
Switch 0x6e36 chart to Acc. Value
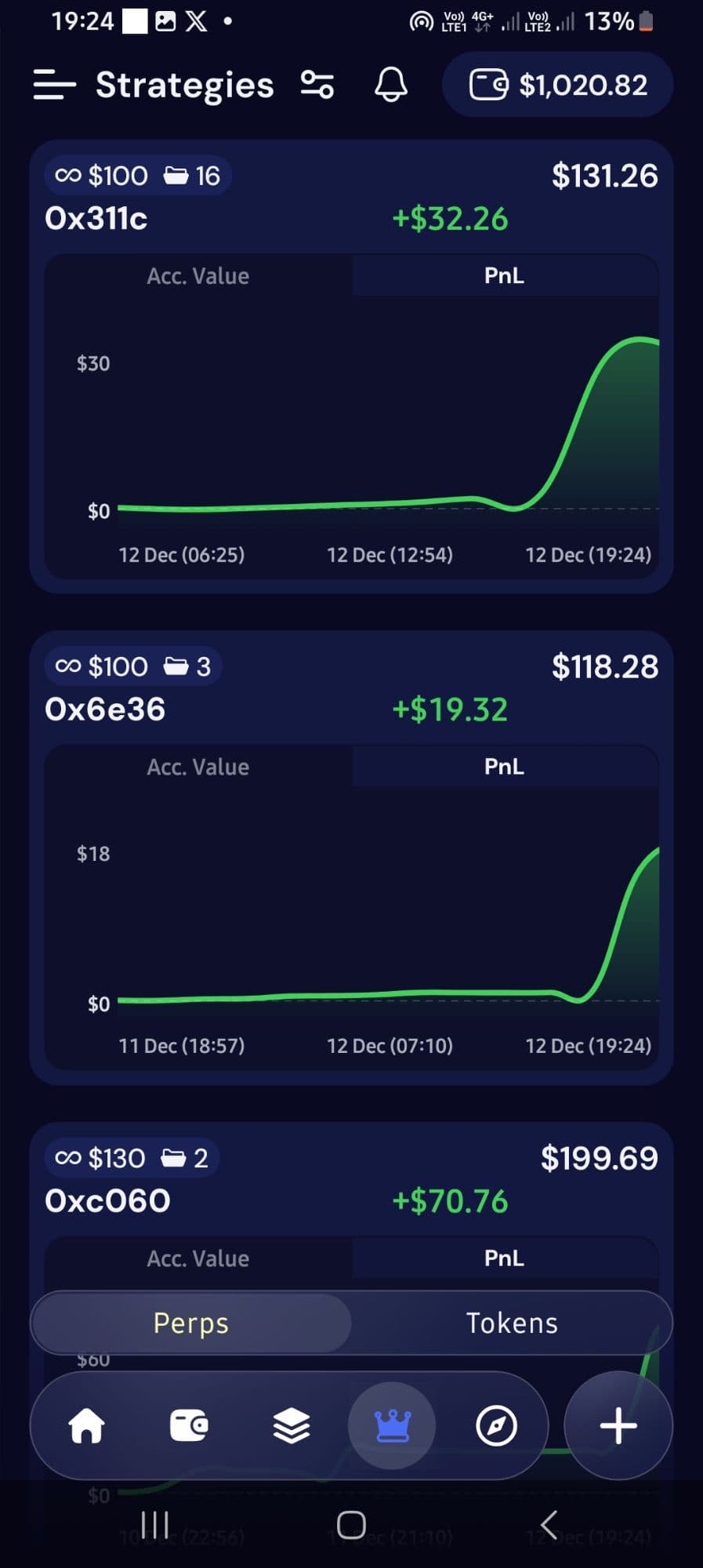point(197,767)
